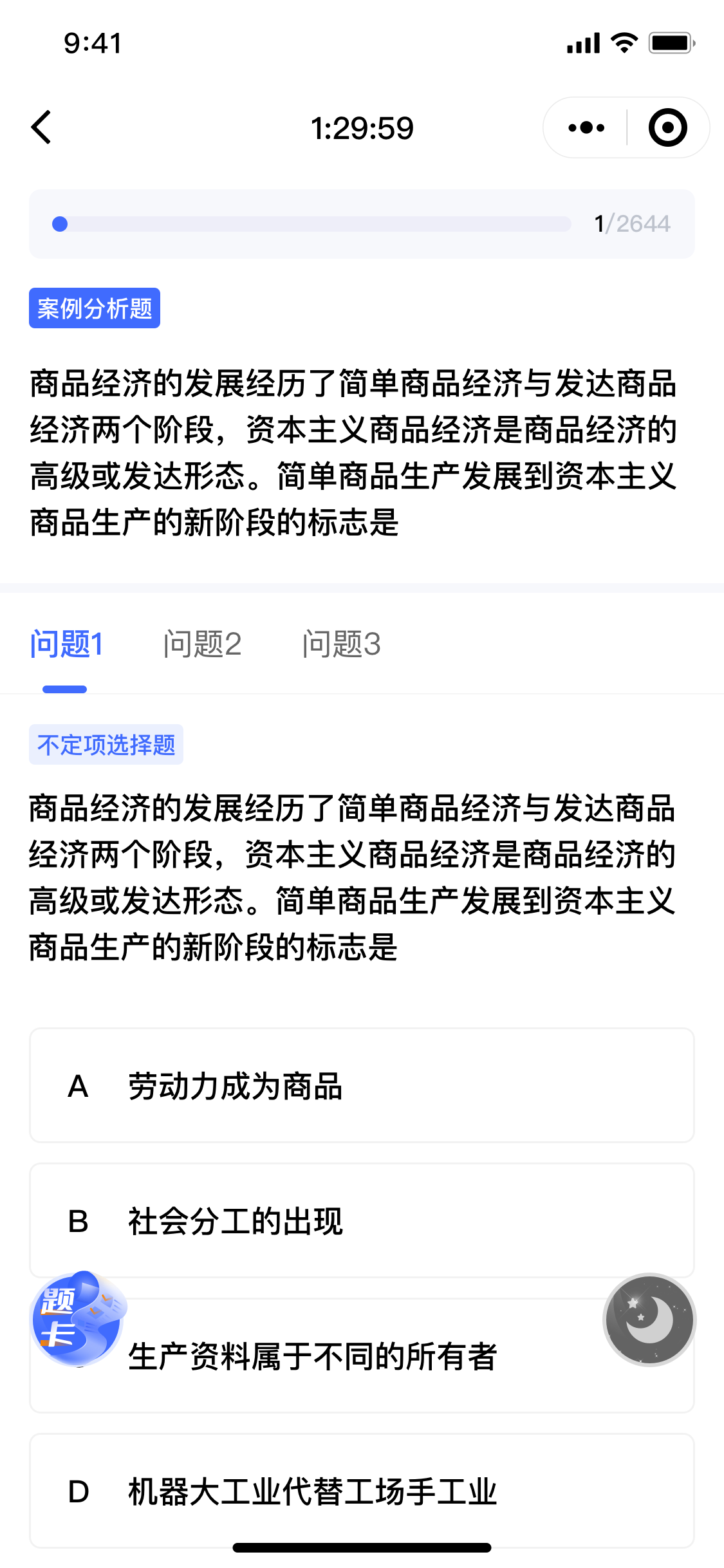The height and width of the screenshot is (1568, 724).
Task: Choose option A 劳动力成为商品
Action: (x=362, y=1086)
